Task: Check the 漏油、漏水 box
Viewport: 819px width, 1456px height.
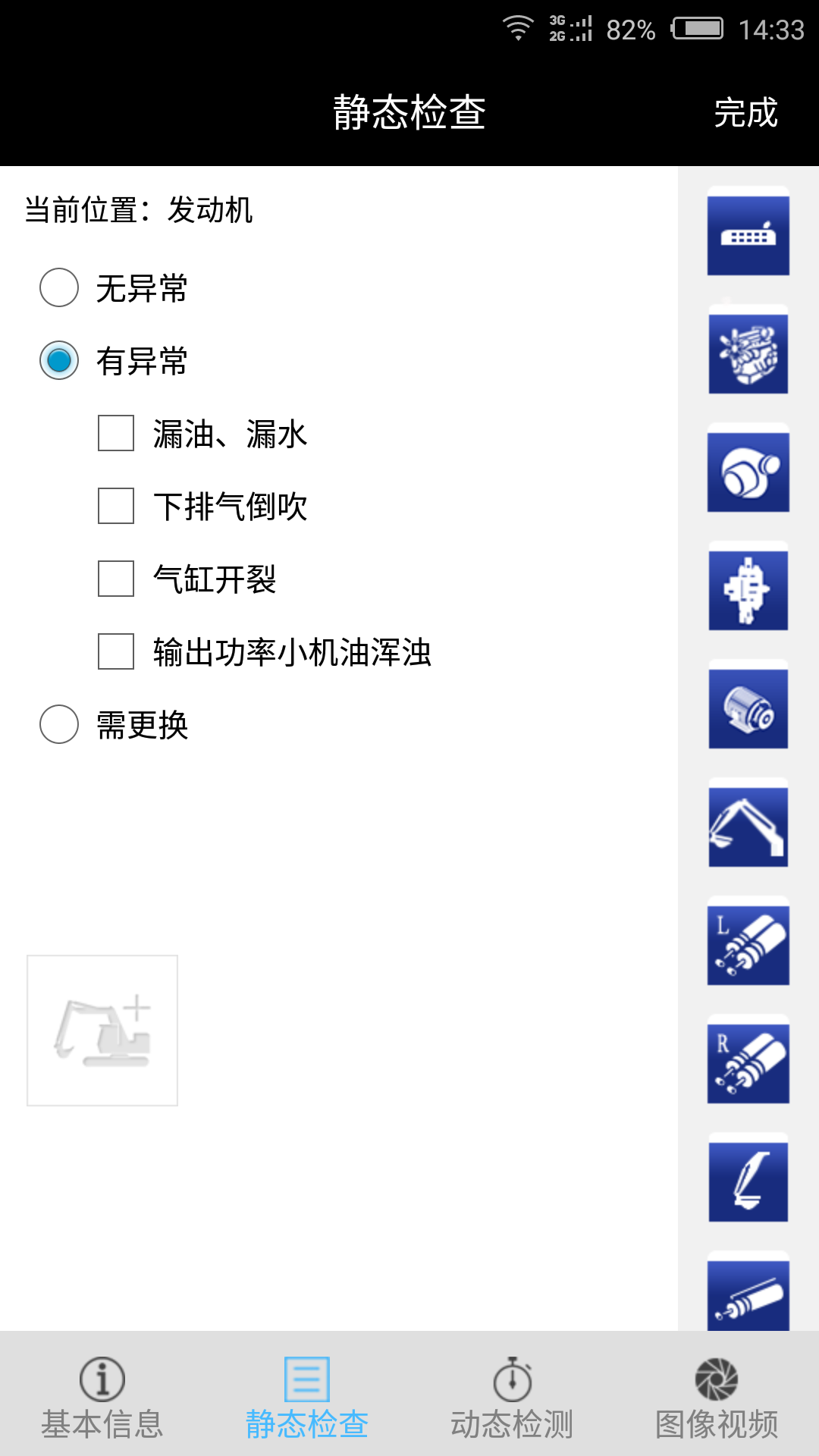Action: coord(116,433)
